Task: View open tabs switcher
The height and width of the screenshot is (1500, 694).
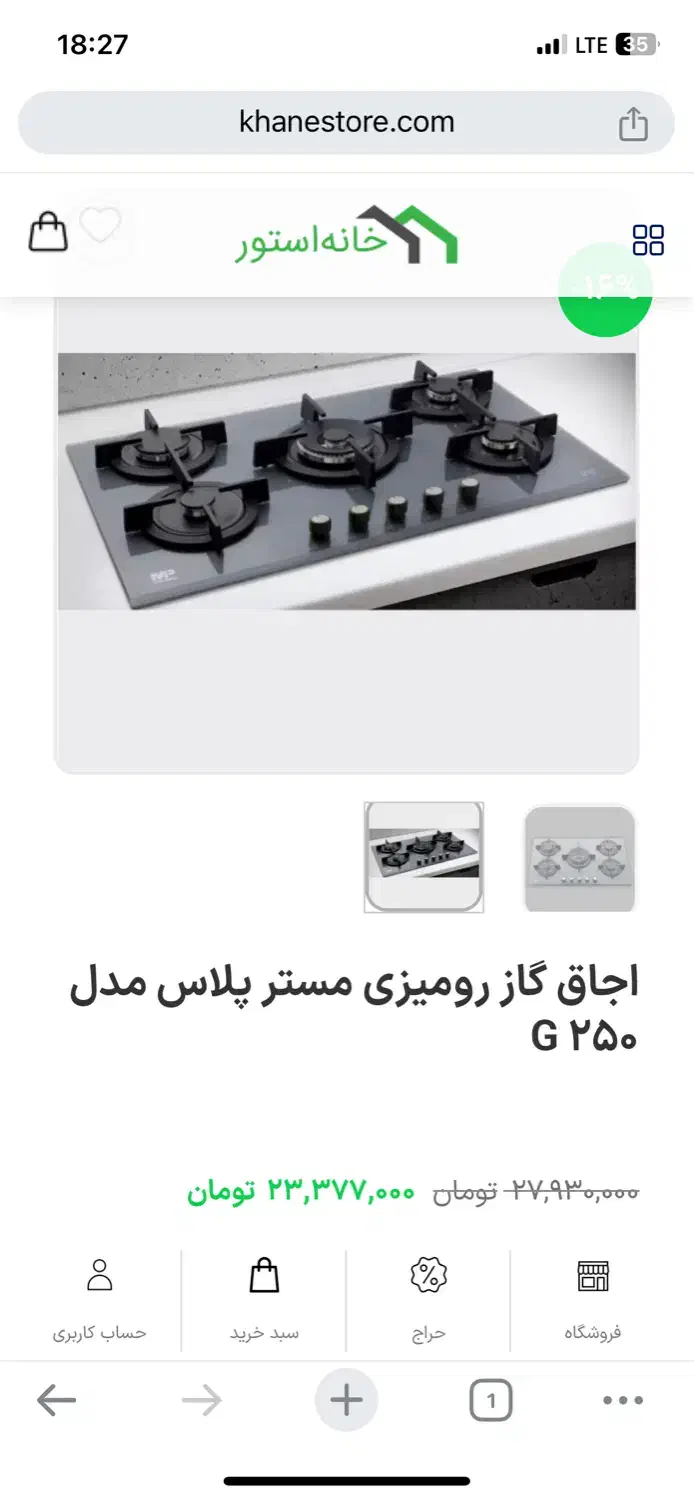Action: [490, 1401]
